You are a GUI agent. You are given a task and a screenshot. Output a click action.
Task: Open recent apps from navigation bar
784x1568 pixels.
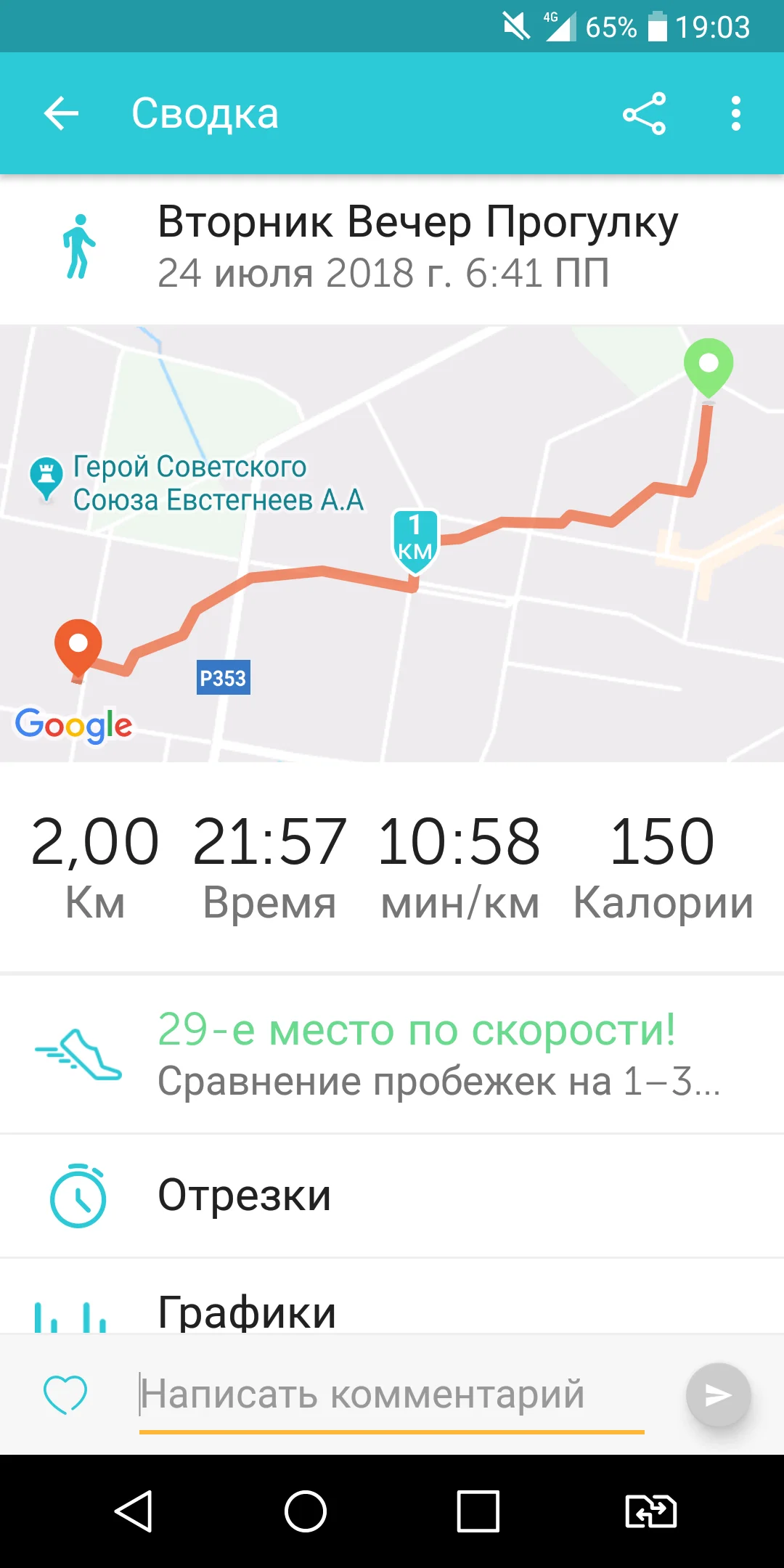point(478,1511)
